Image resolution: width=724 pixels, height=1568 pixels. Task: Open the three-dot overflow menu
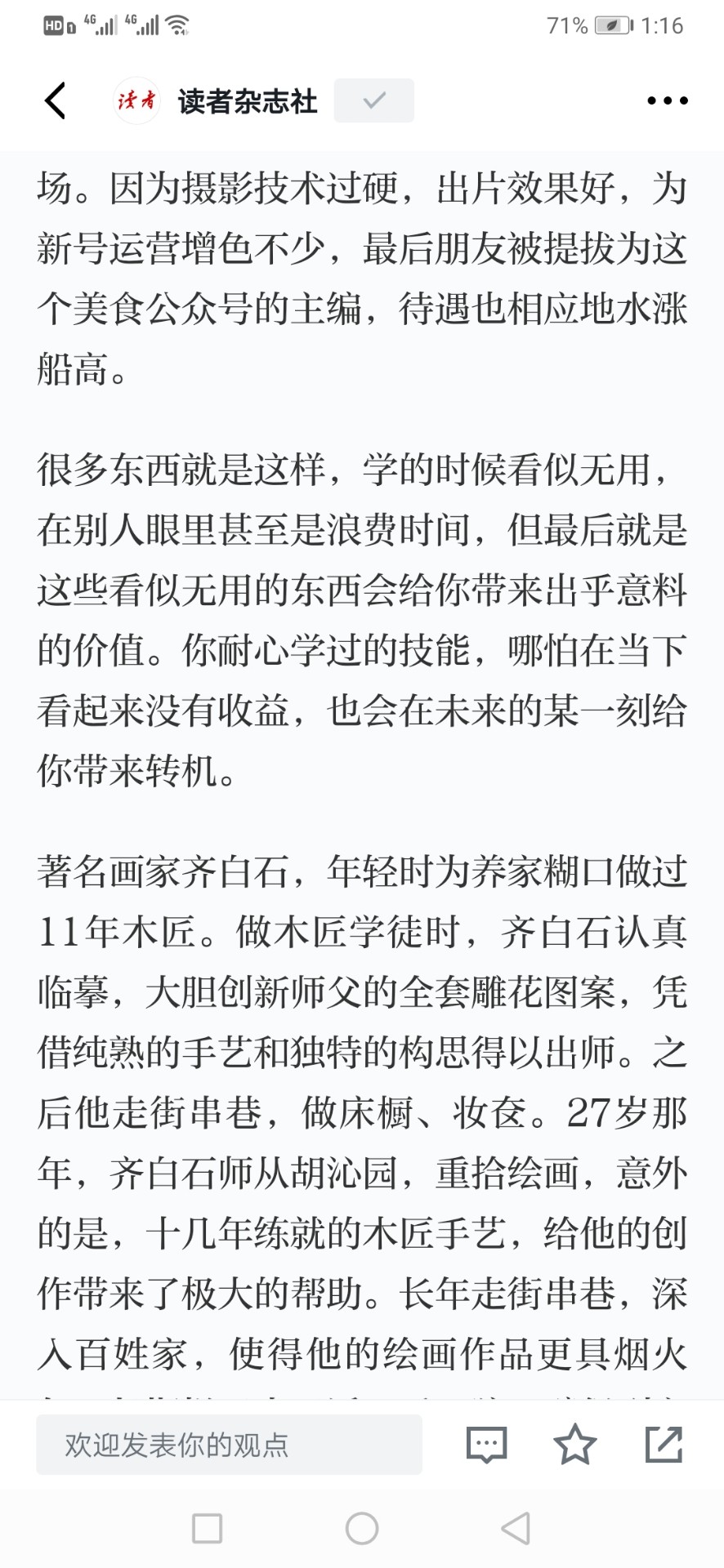[x=667, y=100]
